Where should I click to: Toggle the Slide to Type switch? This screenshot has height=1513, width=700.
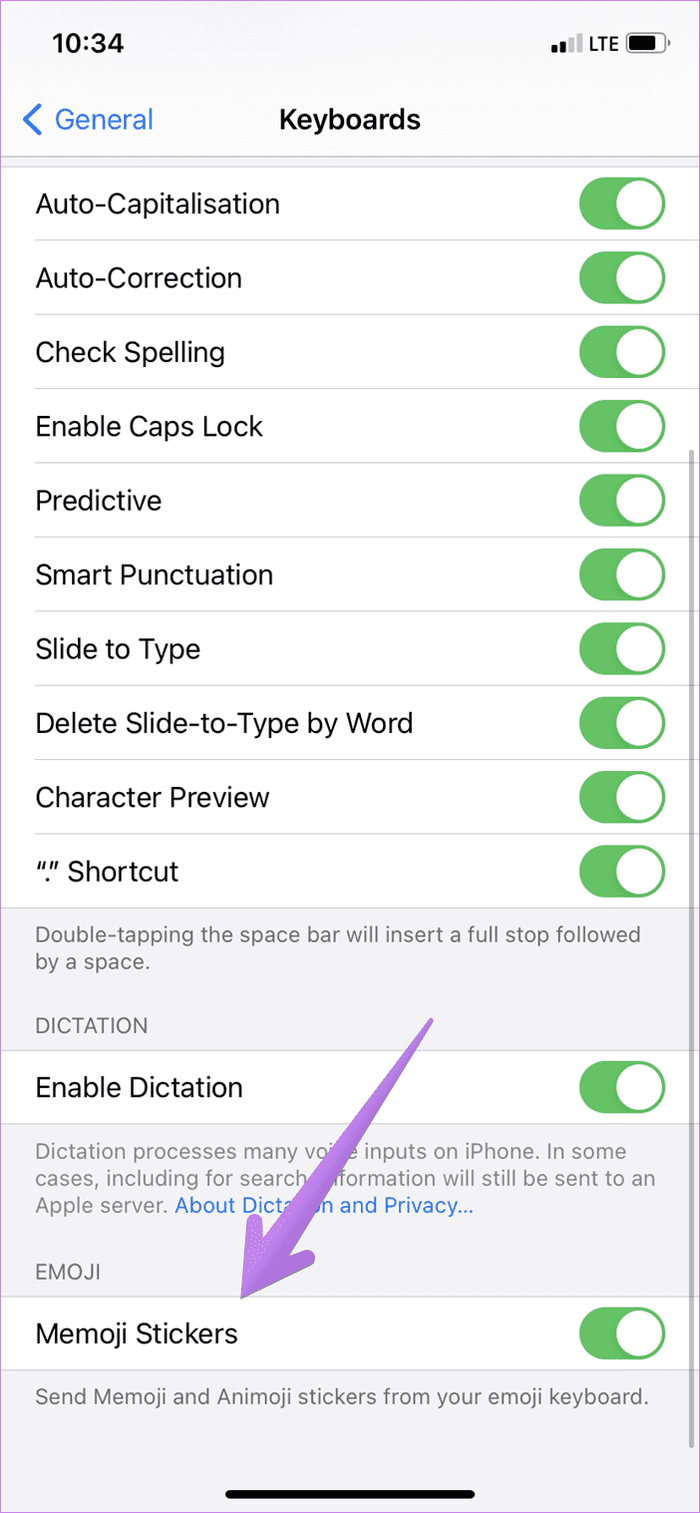tap(622, 649)
